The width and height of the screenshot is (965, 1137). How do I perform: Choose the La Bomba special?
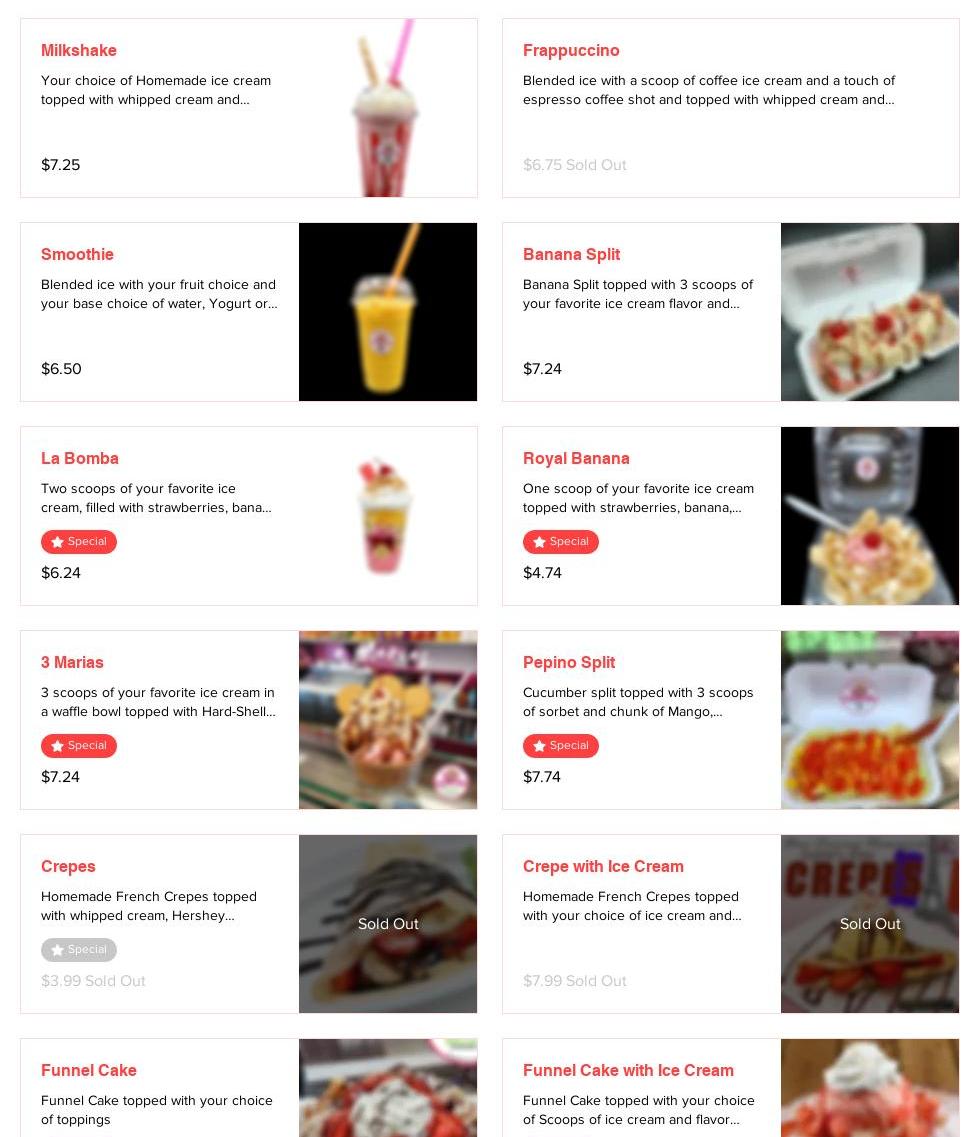80,459
